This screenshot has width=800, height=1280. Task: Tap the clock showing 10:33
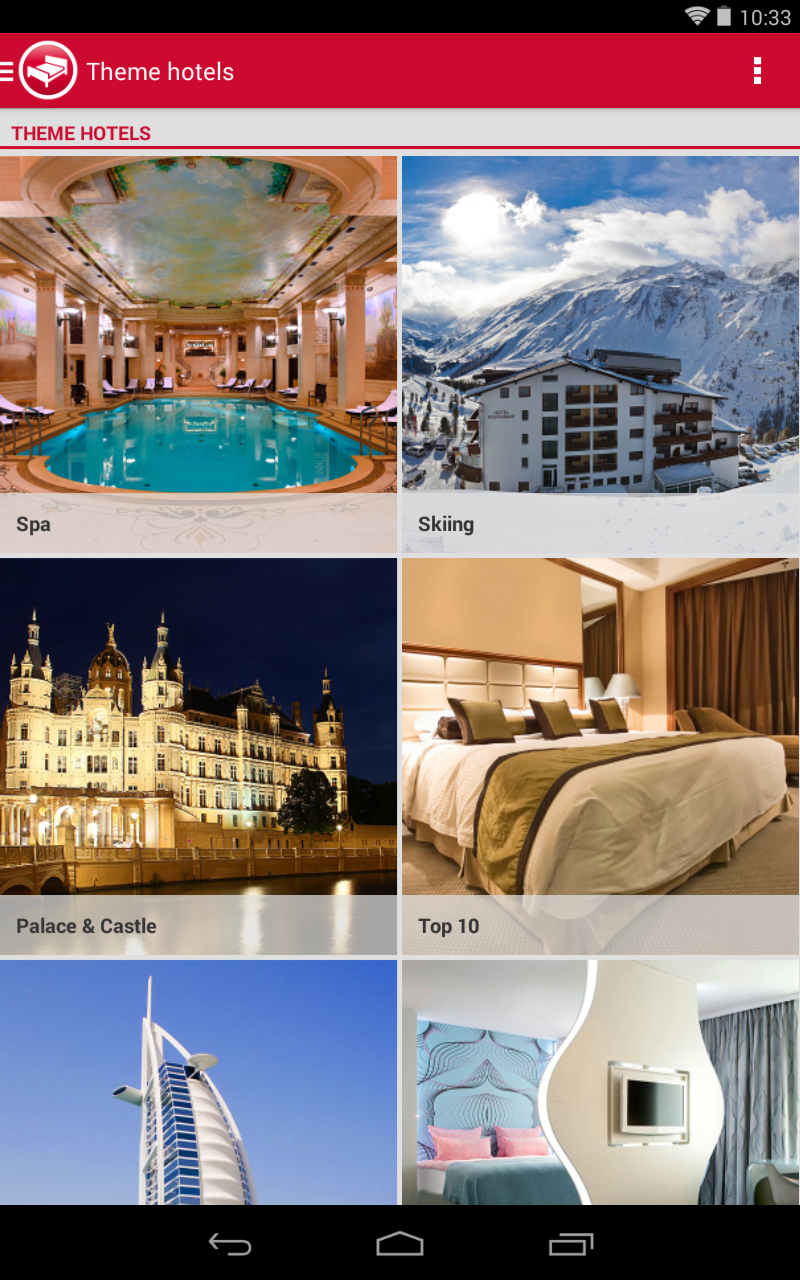coord(764,15)
